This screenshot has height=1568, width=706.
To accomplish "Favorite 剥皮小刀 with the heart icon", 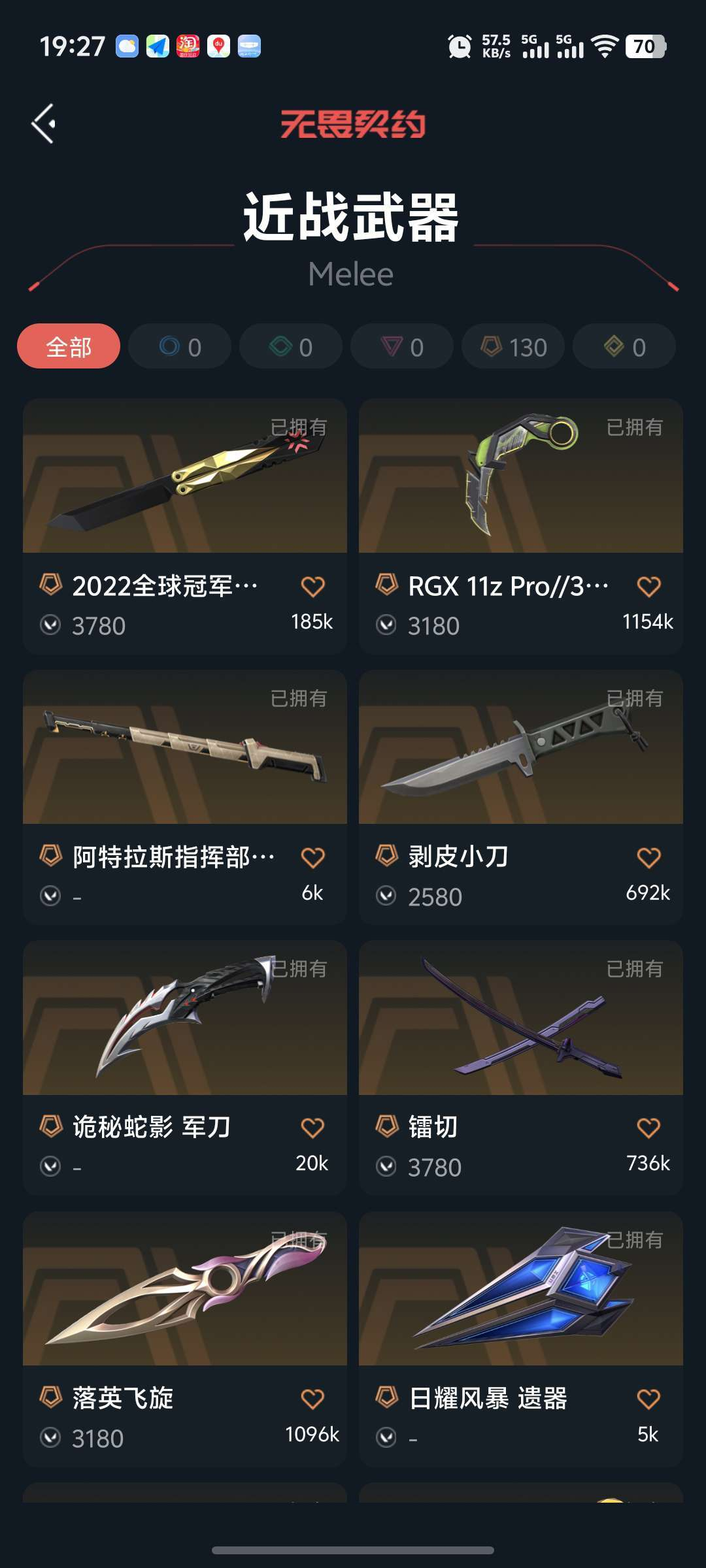I will 648,858.
